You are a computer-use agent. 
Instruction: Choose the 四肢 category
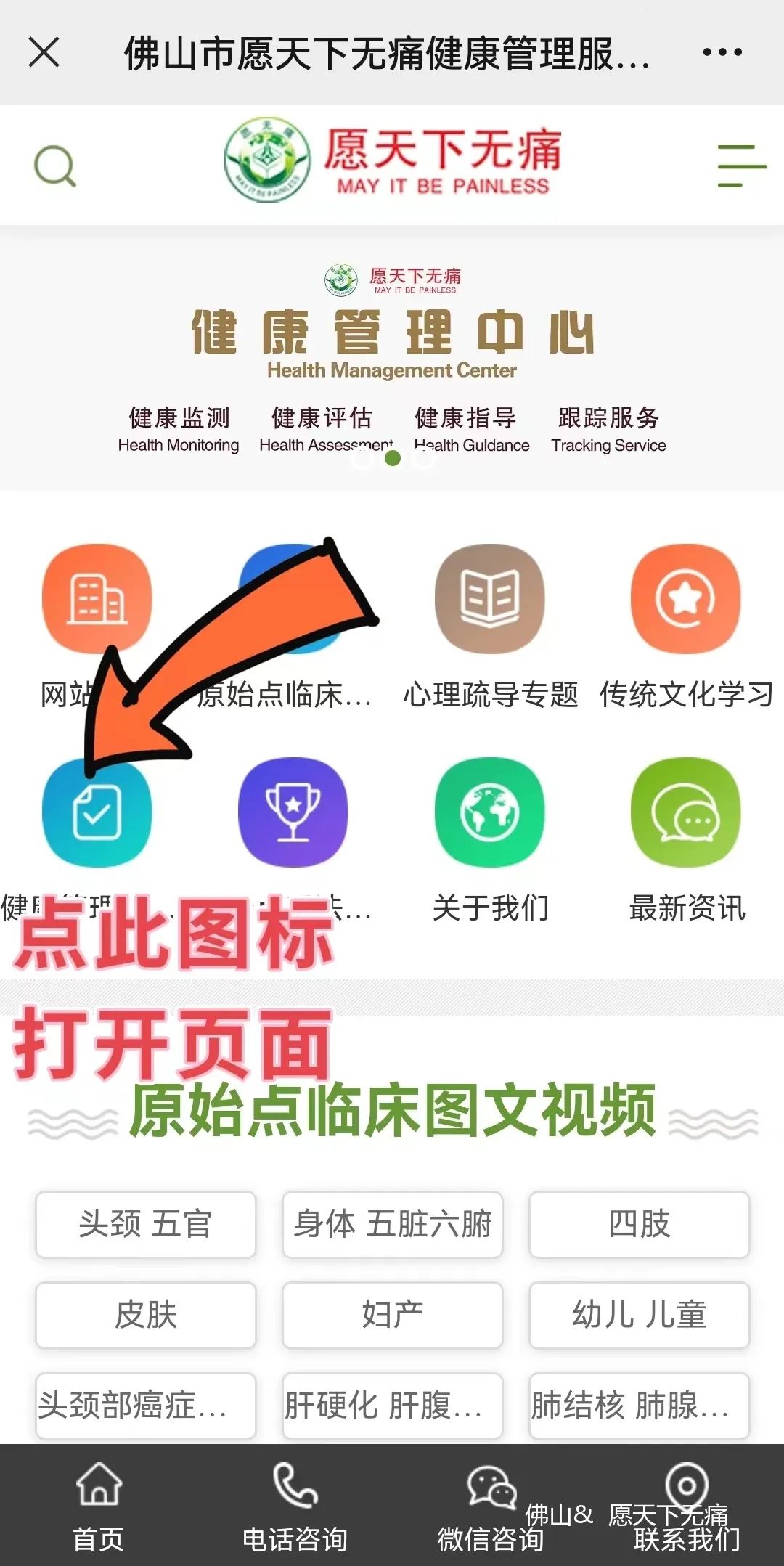click(639, 1224)
